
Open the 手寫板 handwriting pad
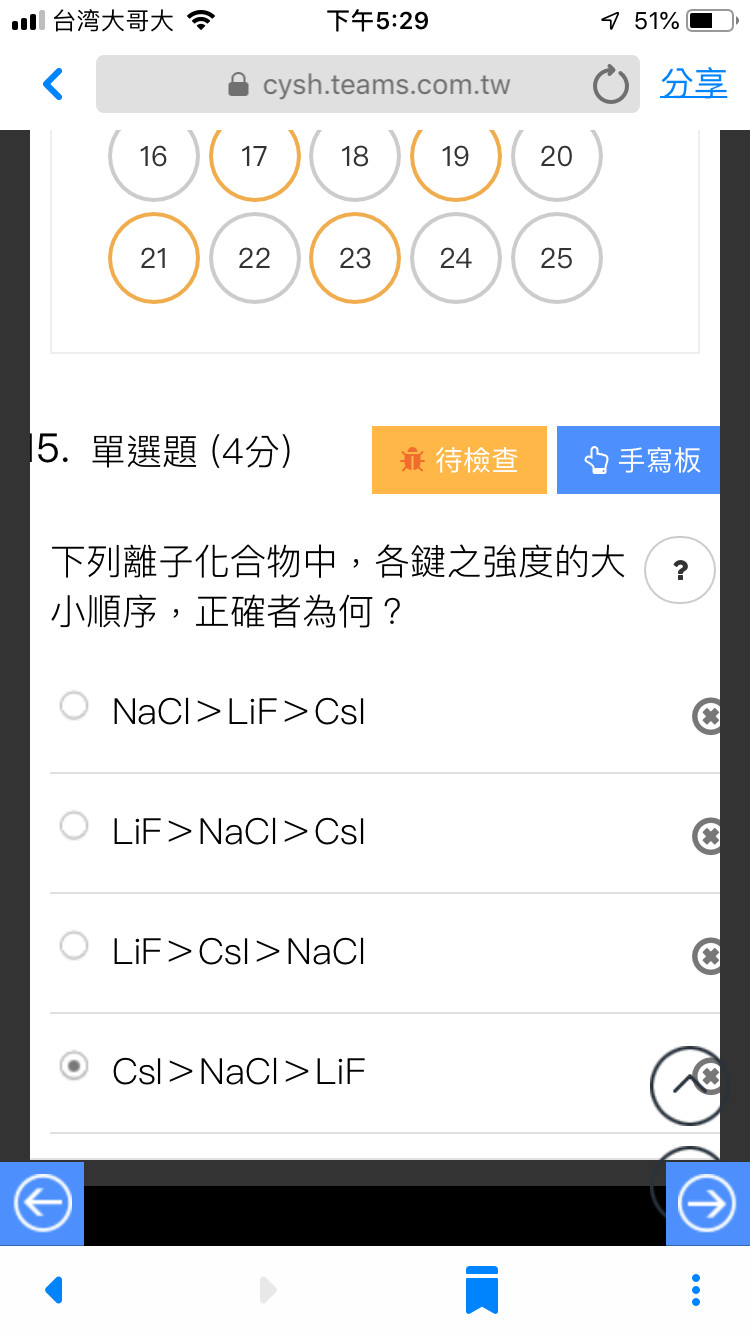pyautogui.click(x=638, y=460)
